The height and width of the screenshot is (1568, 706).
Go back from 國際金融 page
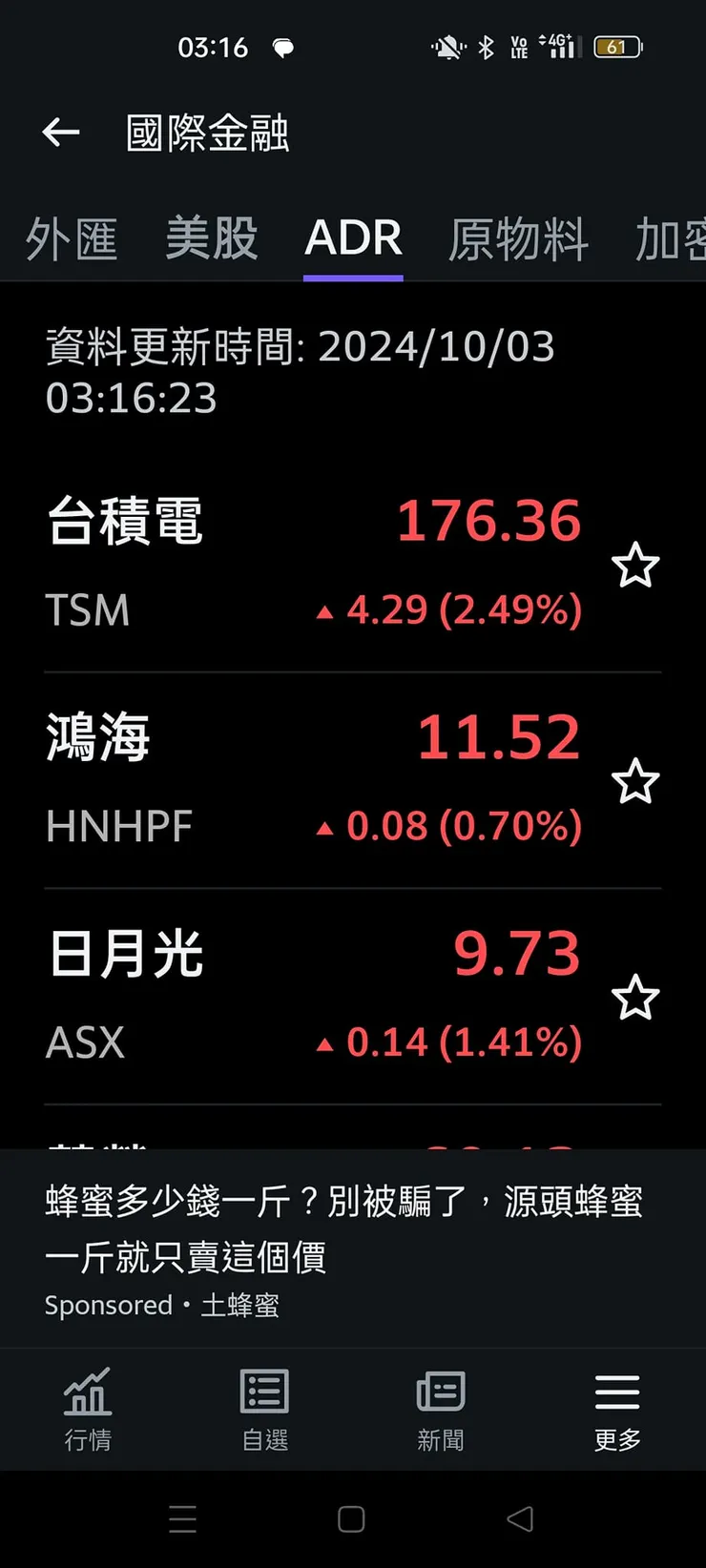point(61,133)
